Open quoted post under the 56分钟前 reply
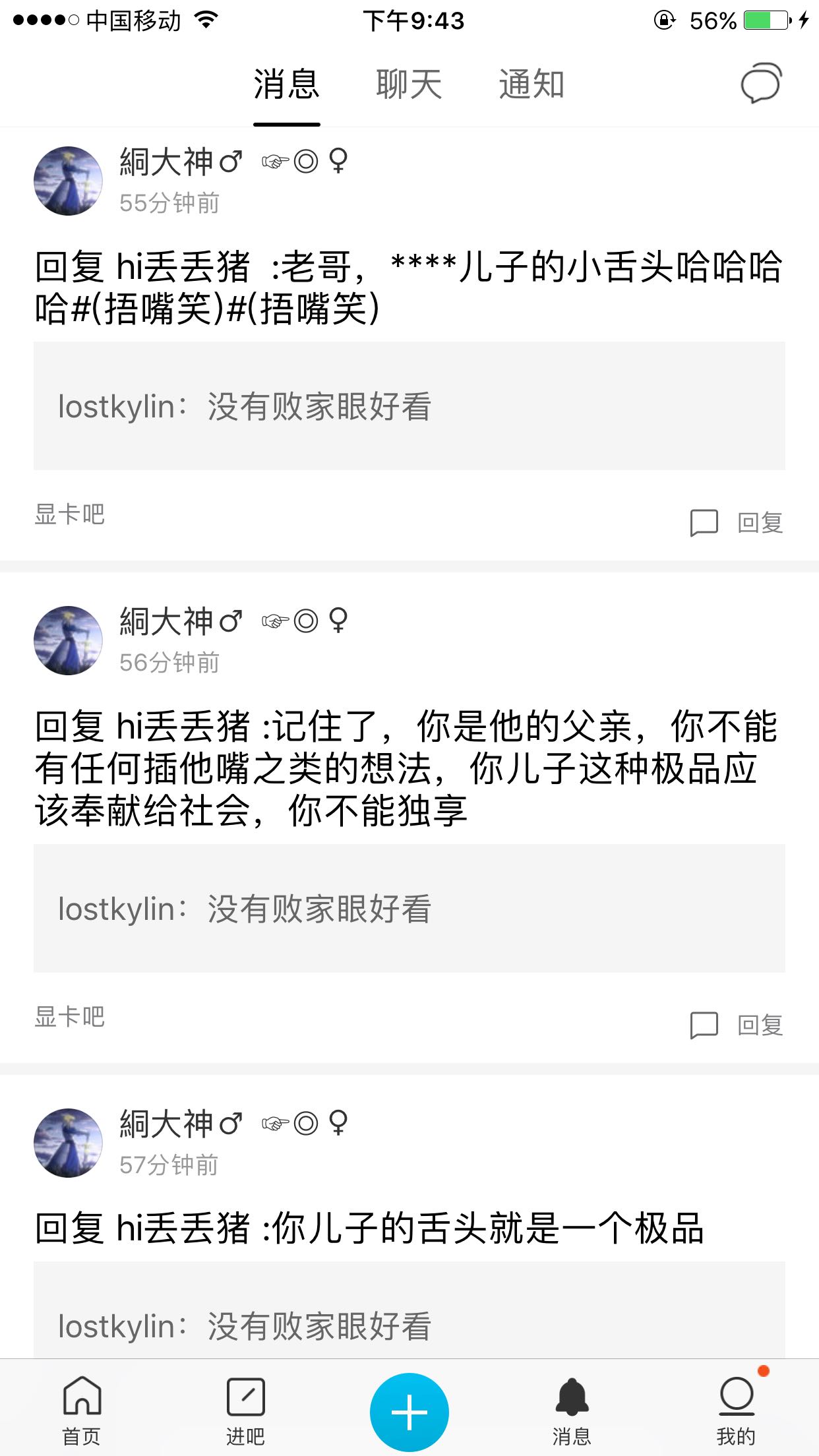This screenshot has height=1456, width=819. 409,909
